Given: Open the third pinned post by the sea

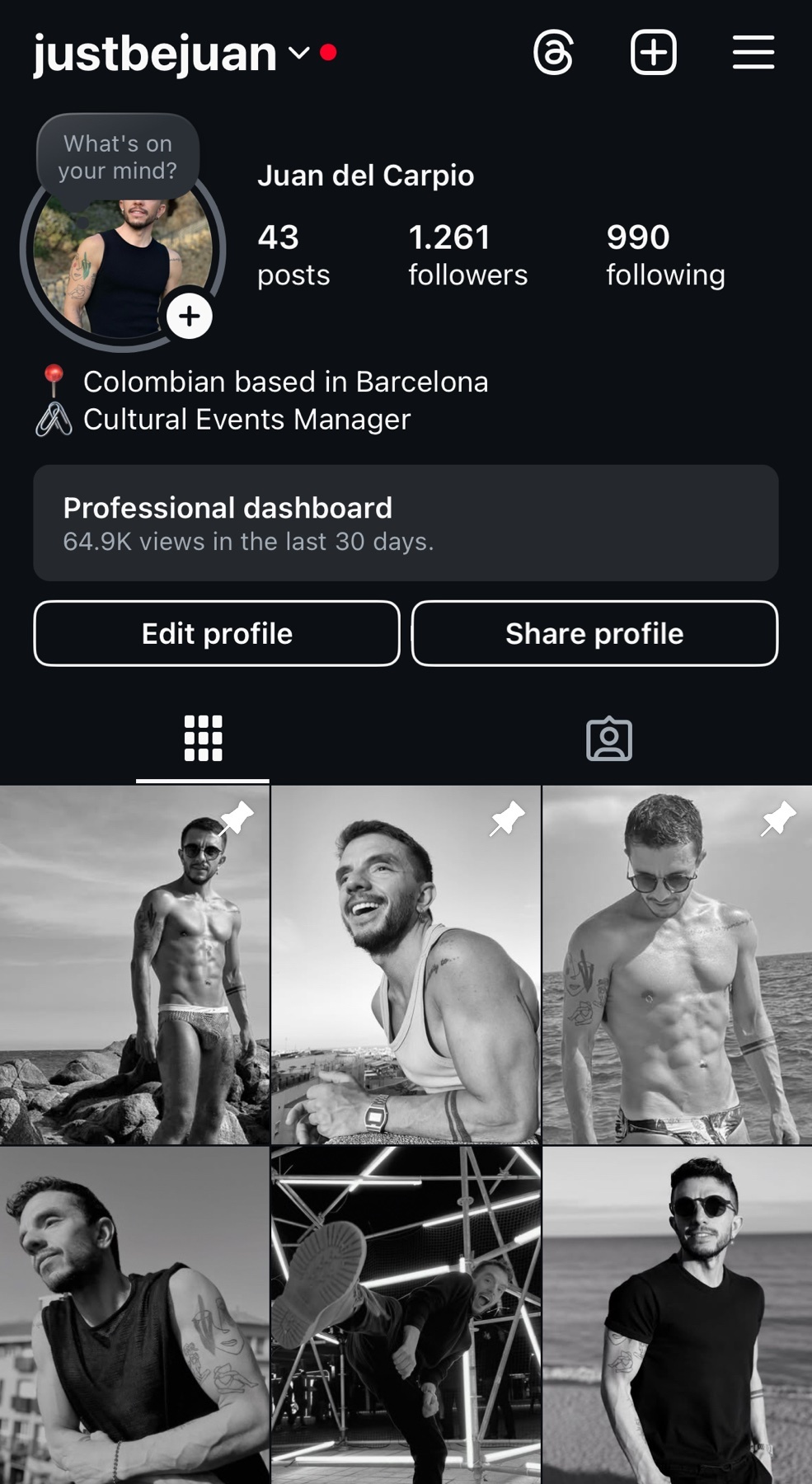Looking at the screenshot, I should click(677, 965).
